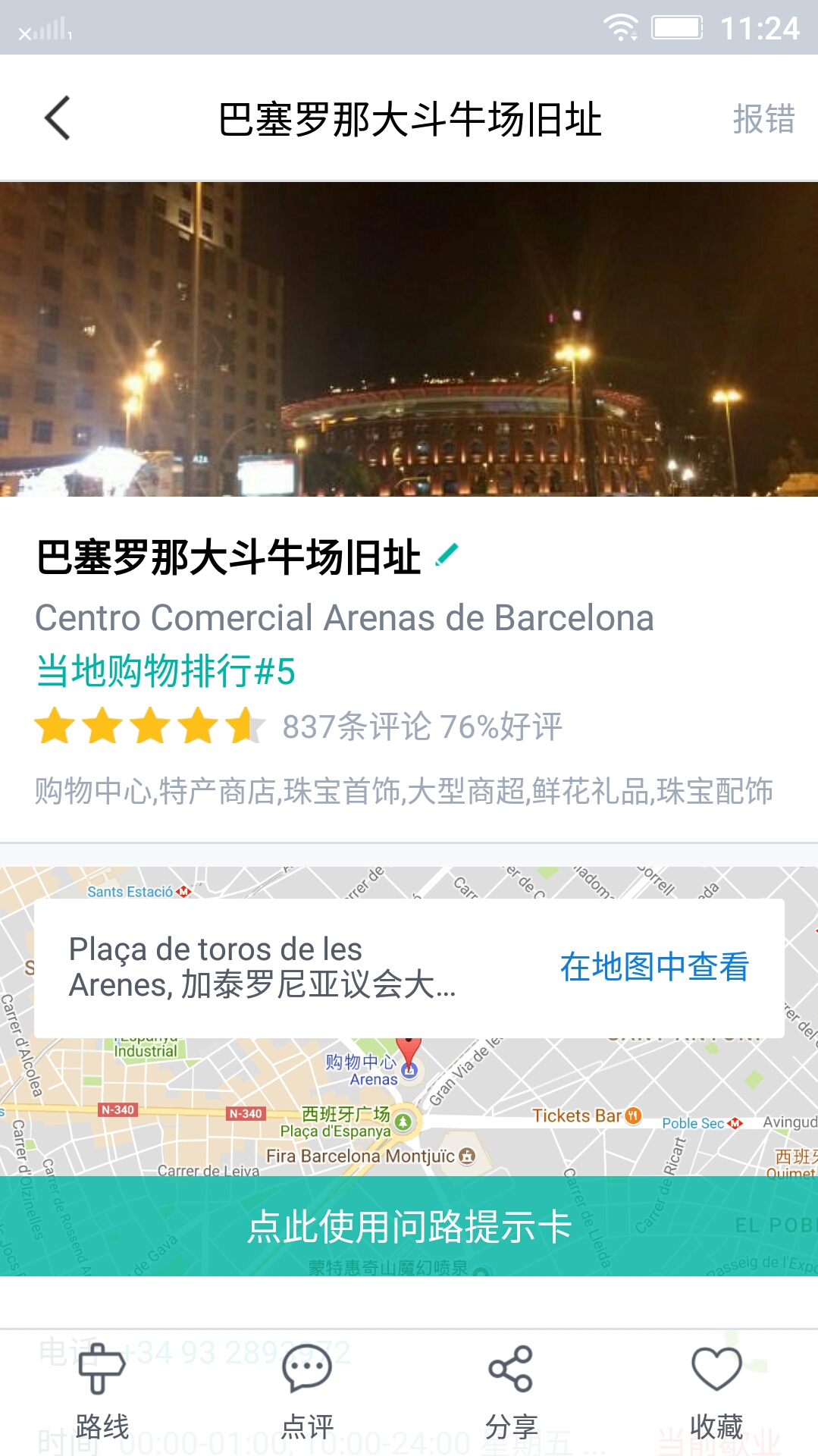Go back using the top-left arrow
The height and width of the screenshot is (1456, 818).
click(x=58, y=118)
